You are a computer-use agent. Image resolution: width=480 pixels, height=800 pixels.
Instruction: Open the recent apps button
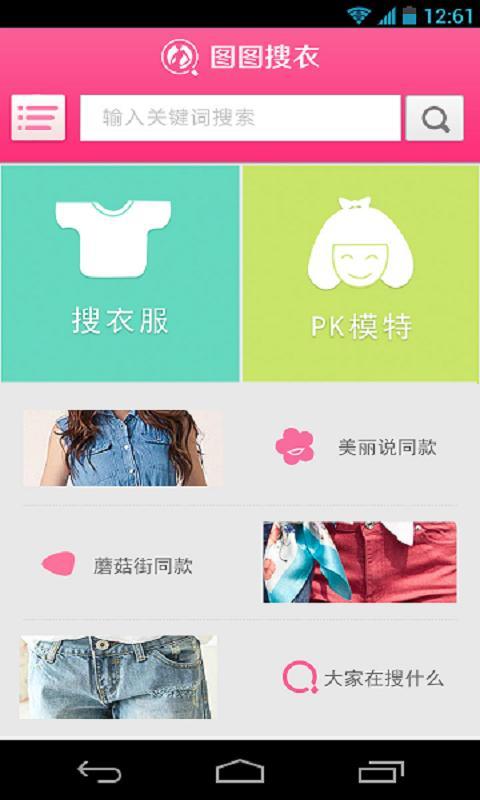381,770
